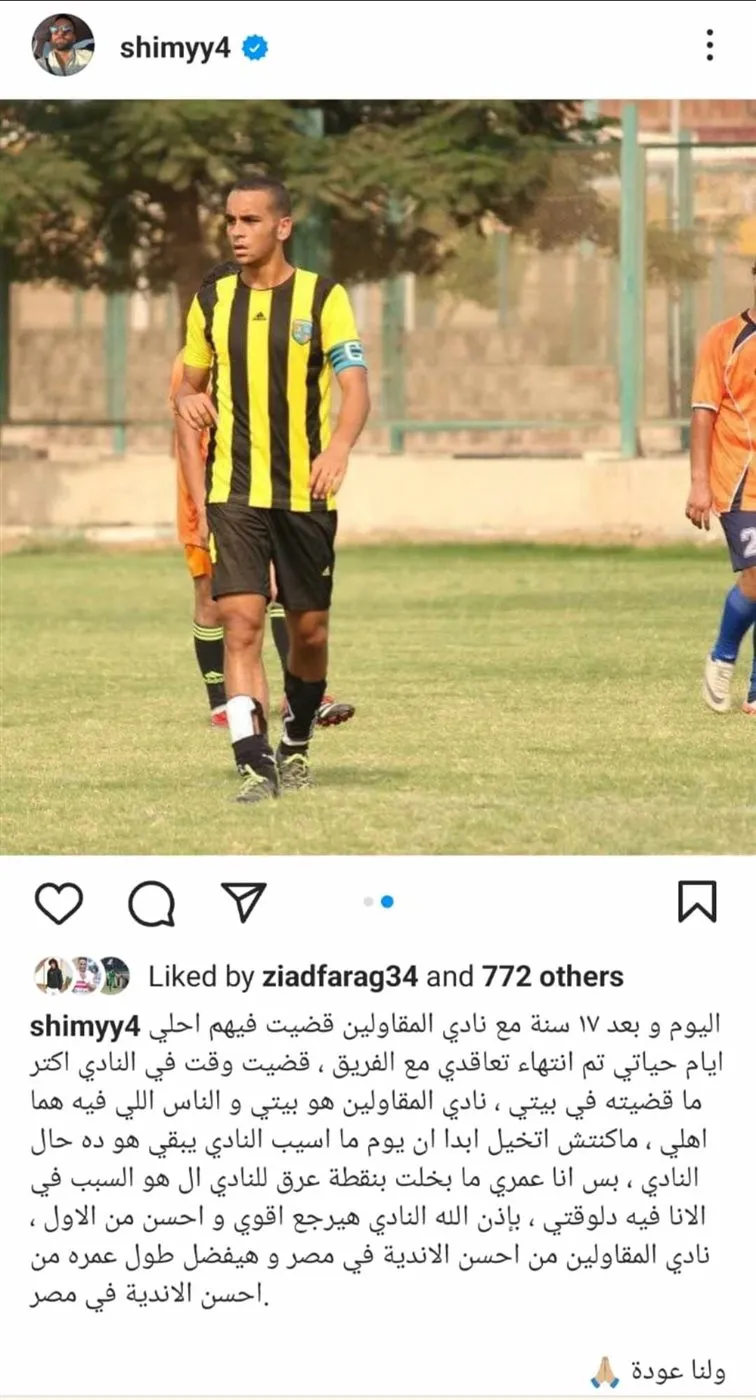Open shimyy4's profile picture
The image size is (756, 1400).
[x=62, y=46]
